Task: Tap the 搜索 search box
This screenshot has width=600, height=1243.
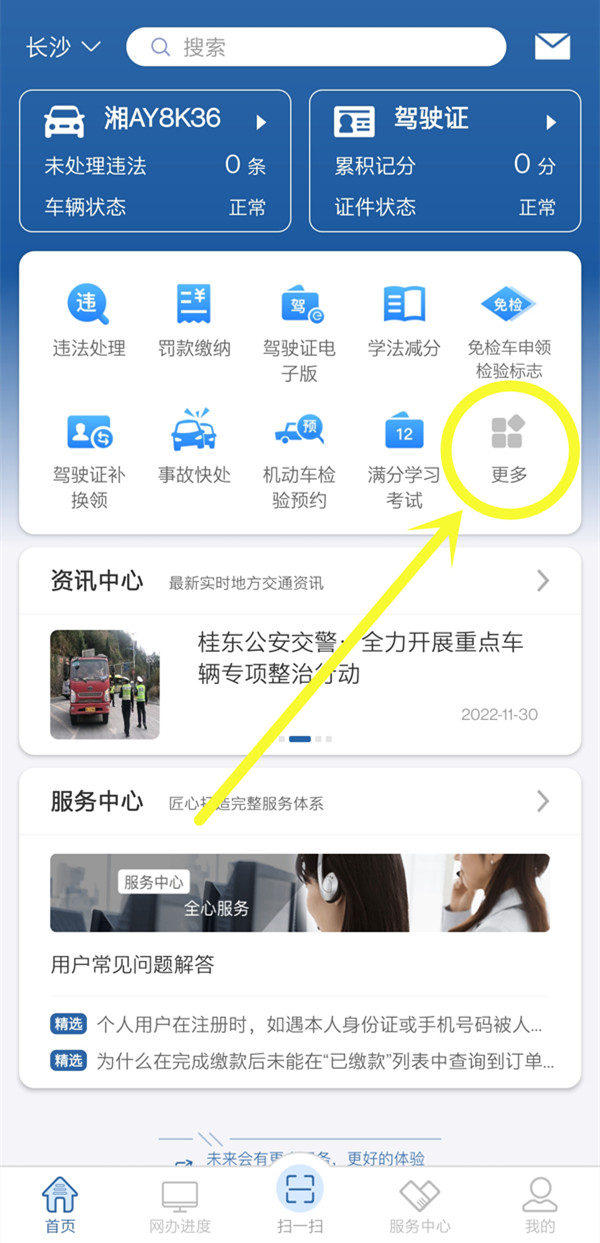Action: pos(316,47)
